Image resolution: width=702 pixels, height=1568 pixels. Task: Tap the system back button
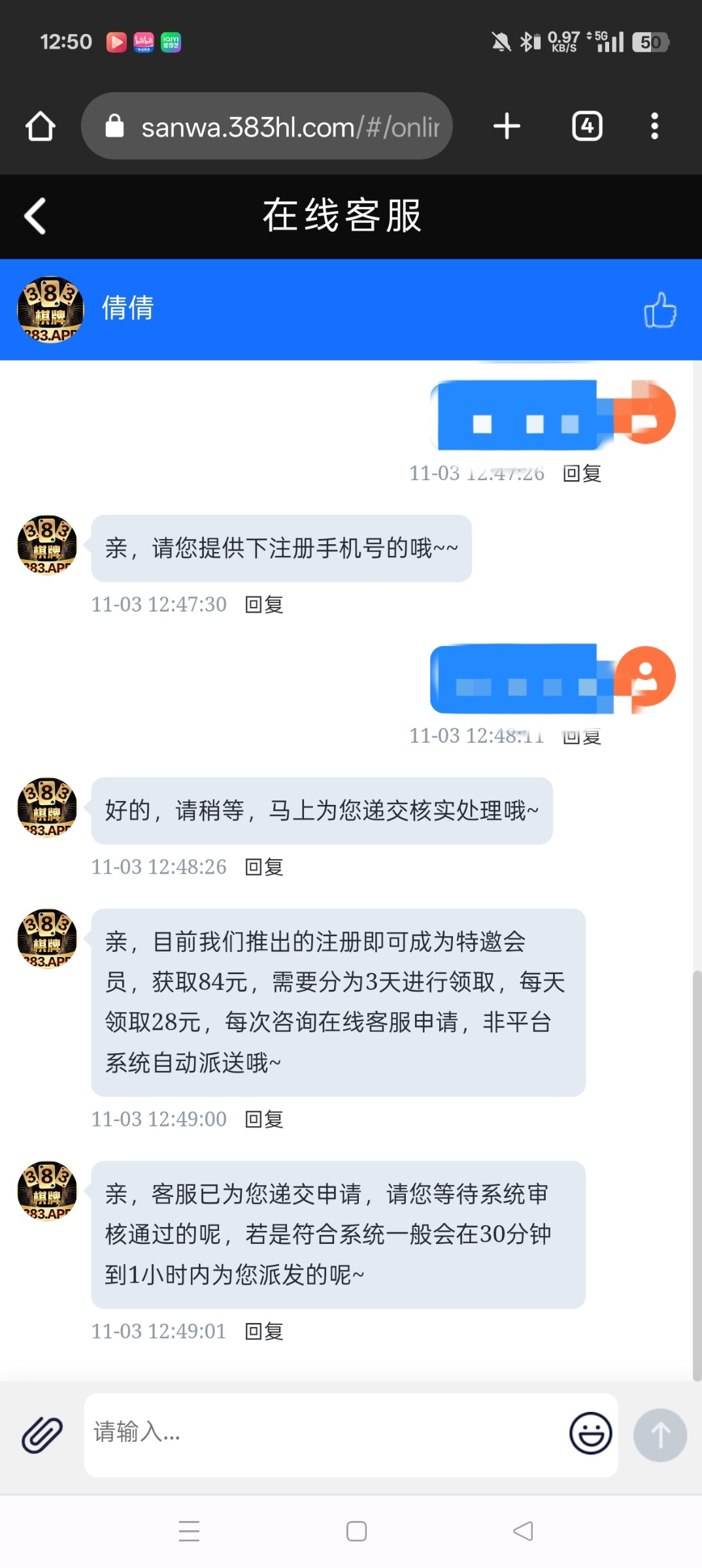pyautogui.click(x=523, y=1531)
